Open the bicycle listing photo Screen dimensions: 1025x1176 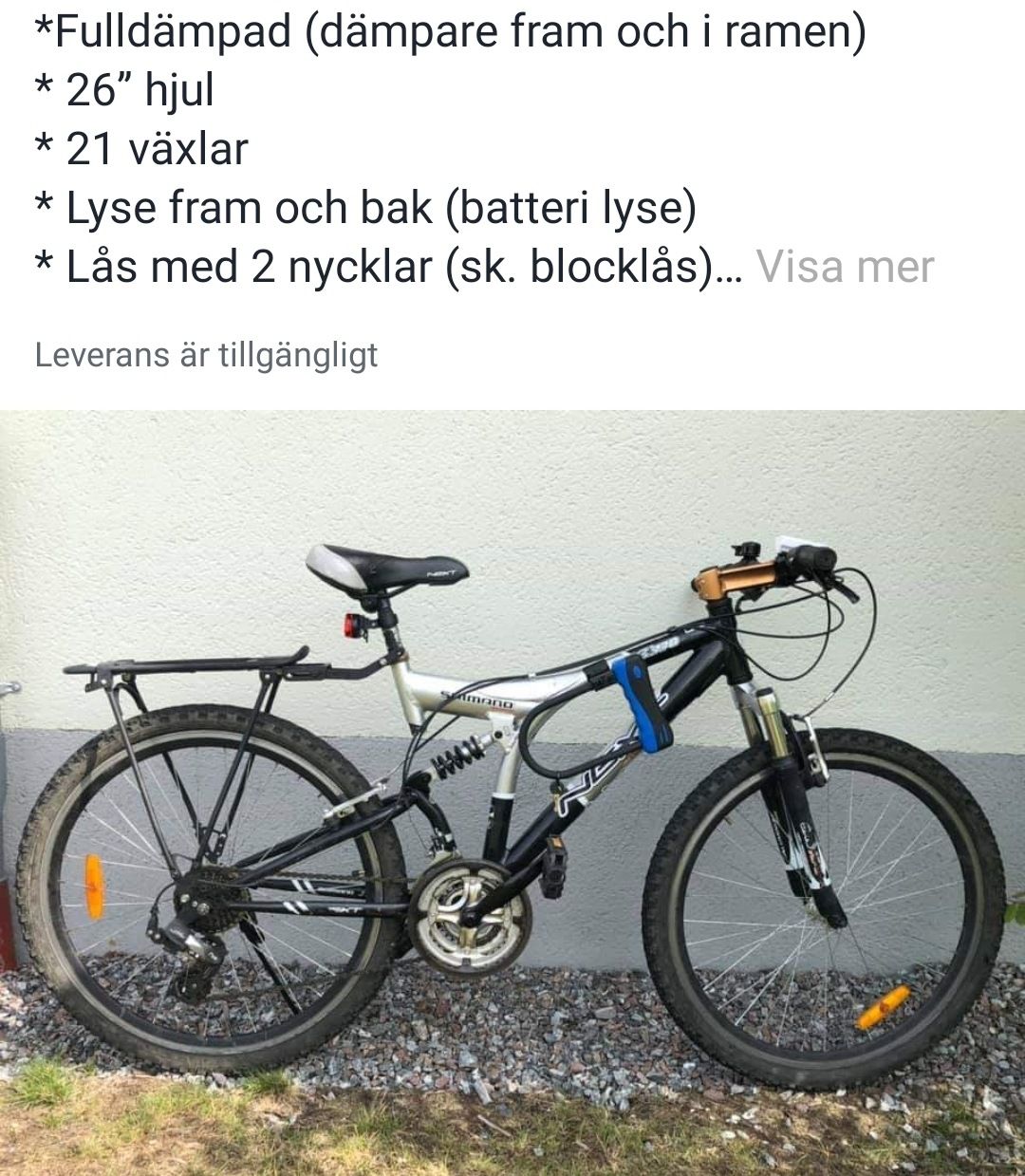[512, 793]
